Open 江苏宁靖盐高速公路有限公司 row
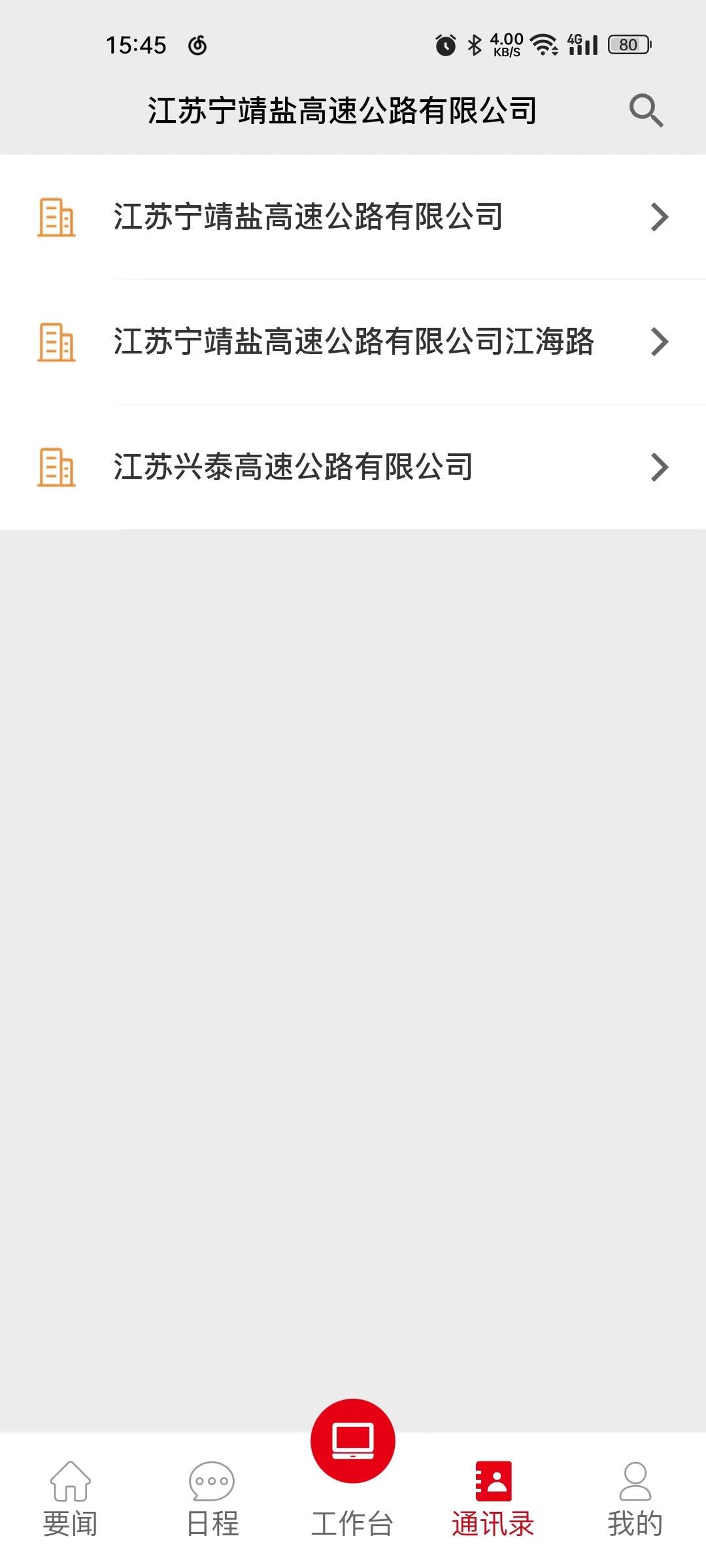Viewport: 706px width, 1568px height. point(353,218)
